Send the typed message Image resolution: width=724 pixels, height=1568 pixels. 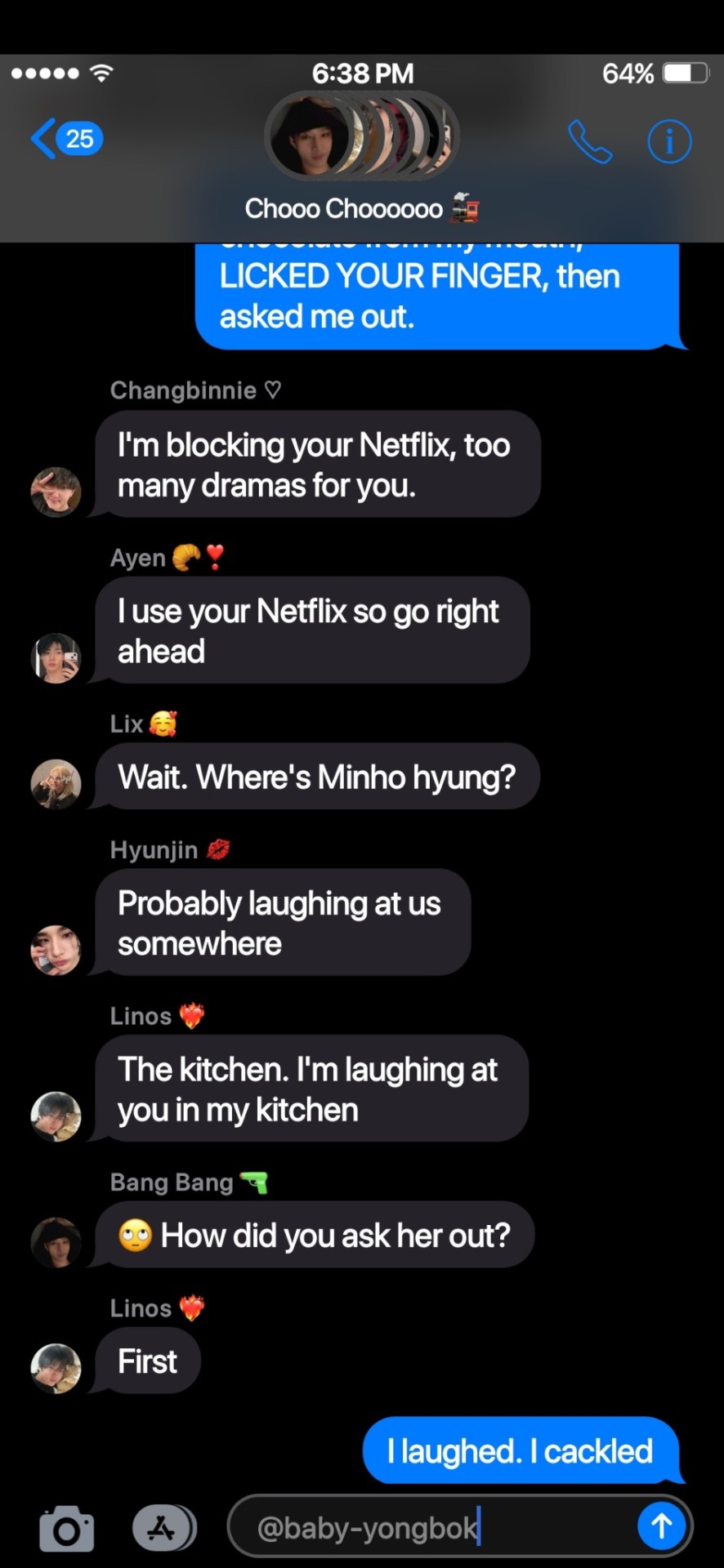[x=661, y=1526]
